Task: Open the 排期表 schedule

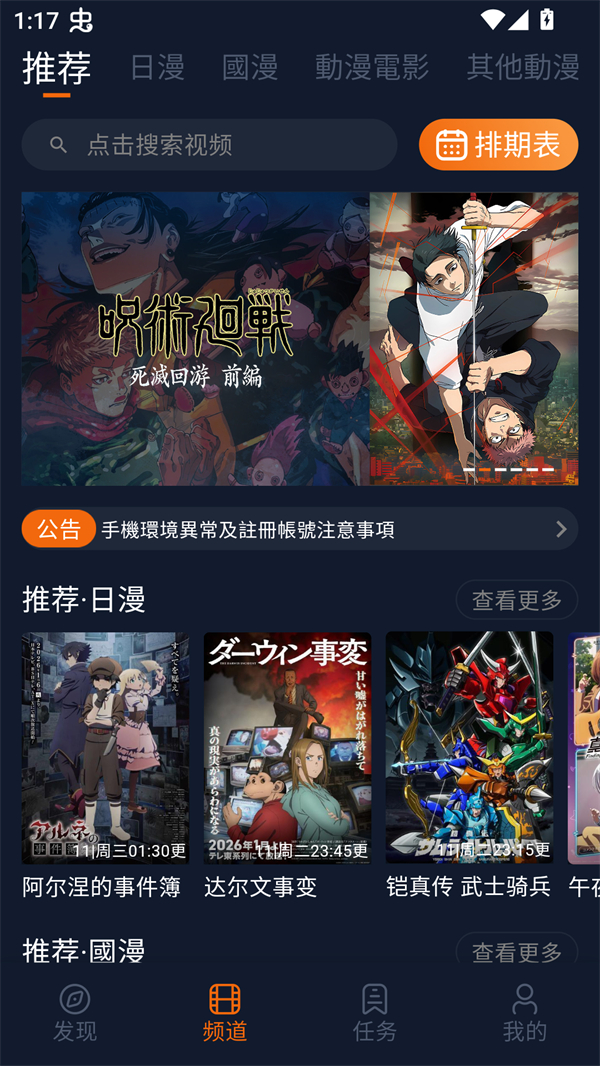Action: point(498,145)
